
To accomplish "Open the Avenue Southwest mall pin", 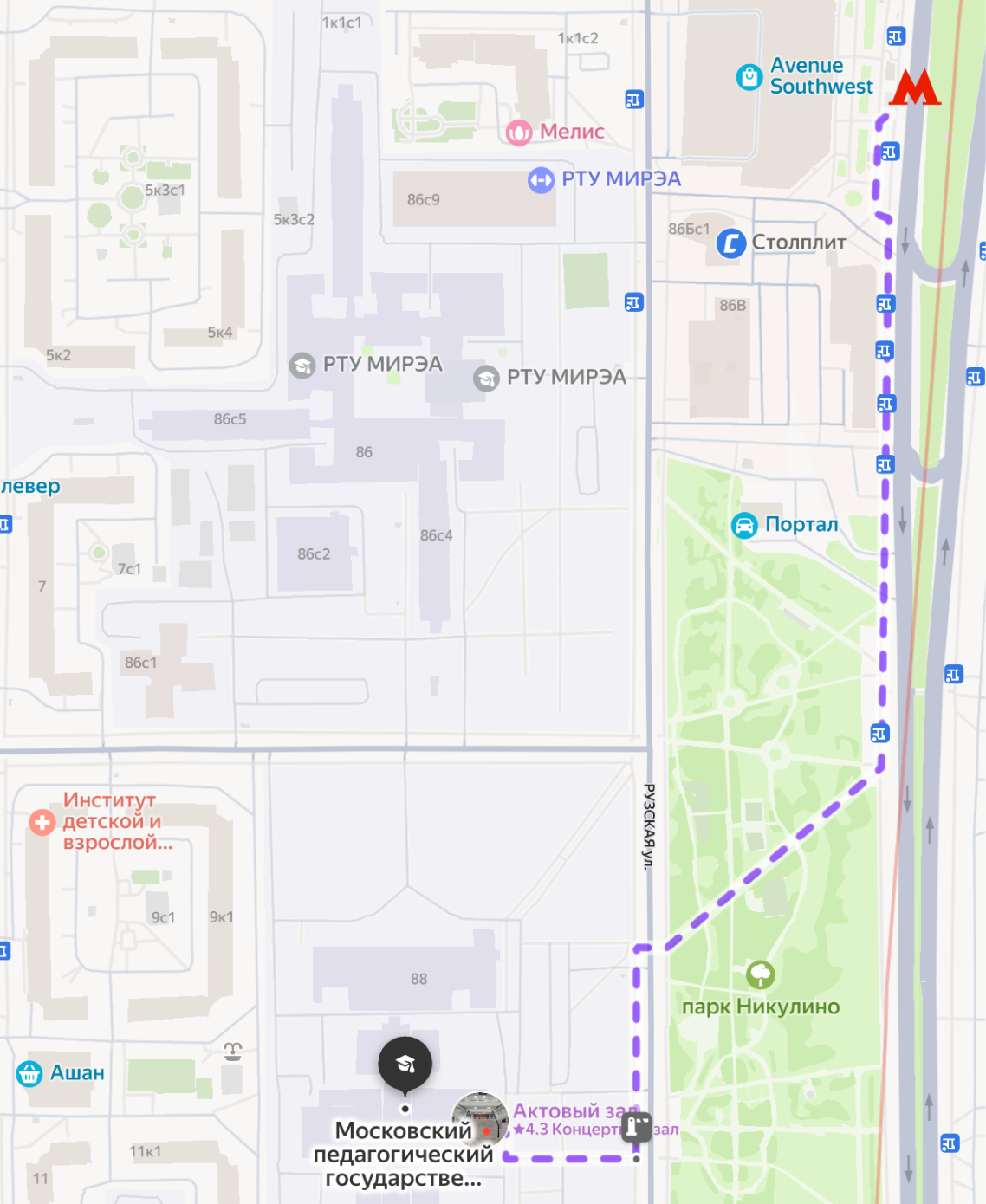I will click(x=748, y=77).
